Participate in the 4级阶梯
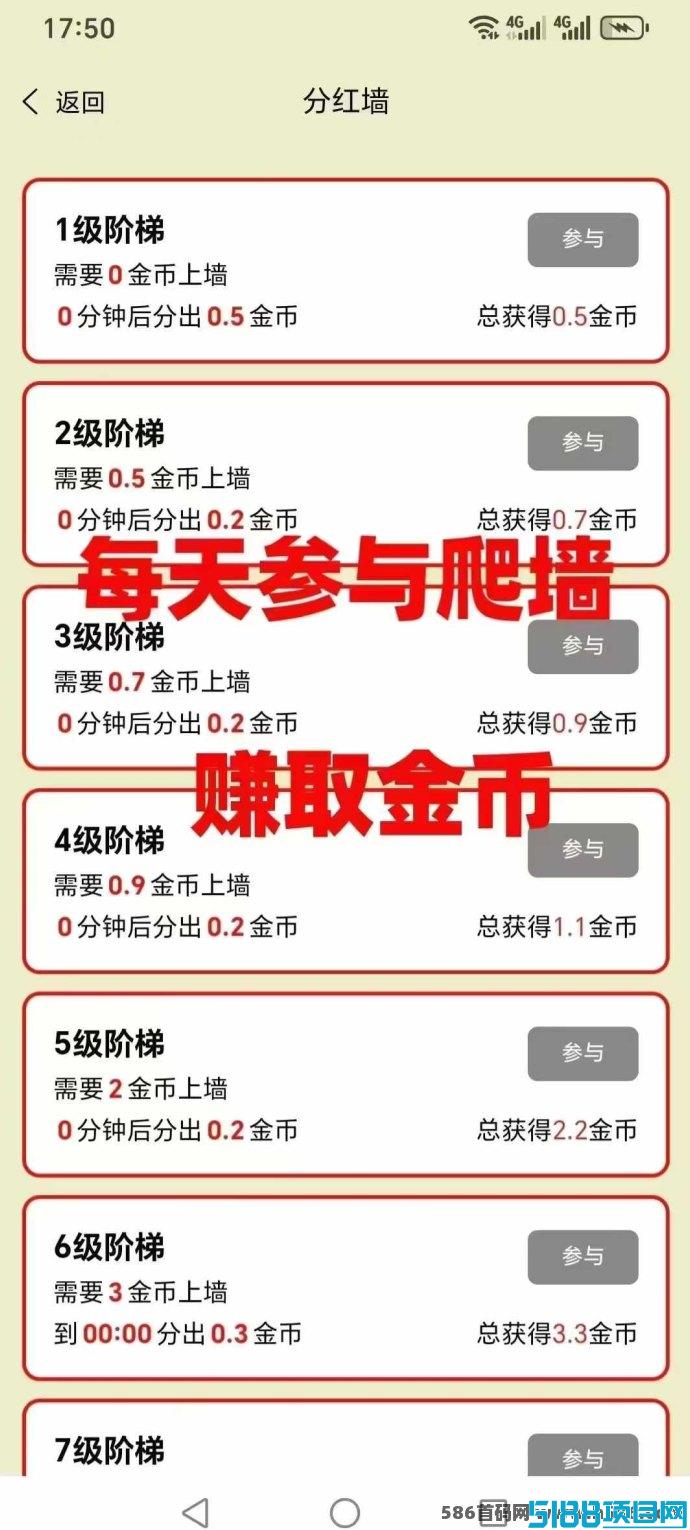This screenshot has height=1530, width=690. coord(583,850)
